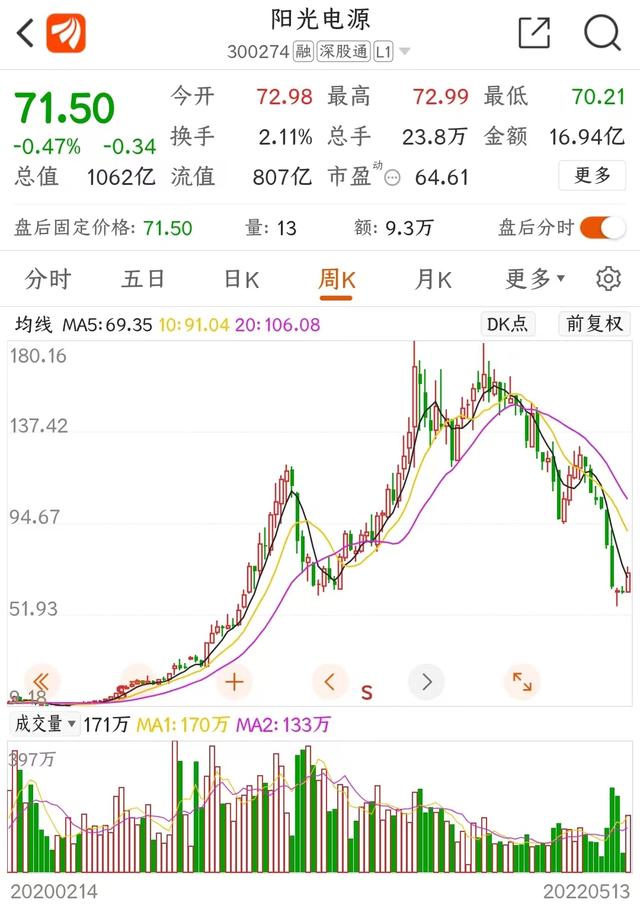Switch to the 五日 chart tab
The image size is (640, 912).
coord(143,279)
